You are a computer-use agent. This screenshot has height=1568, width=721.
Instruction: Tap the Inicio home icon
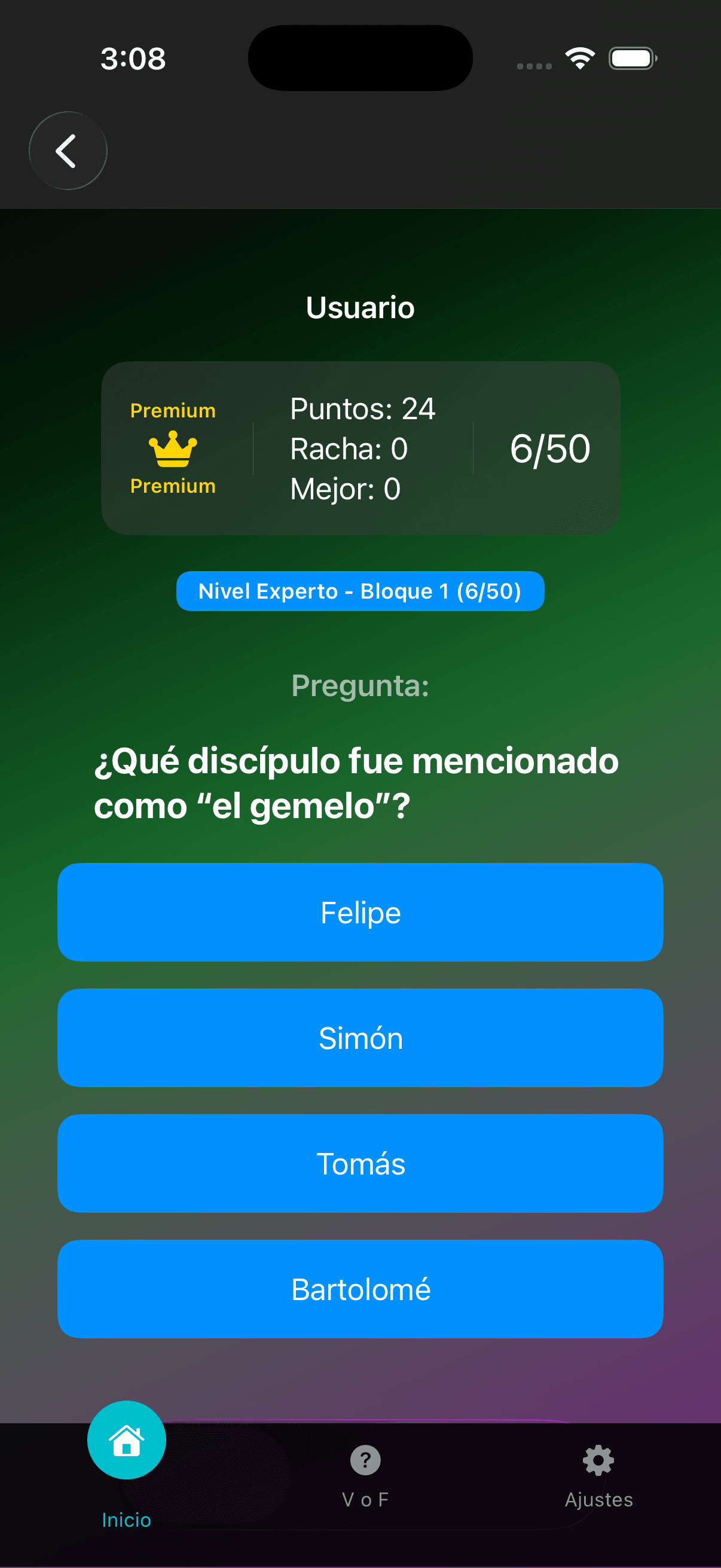pos(126,1439)
